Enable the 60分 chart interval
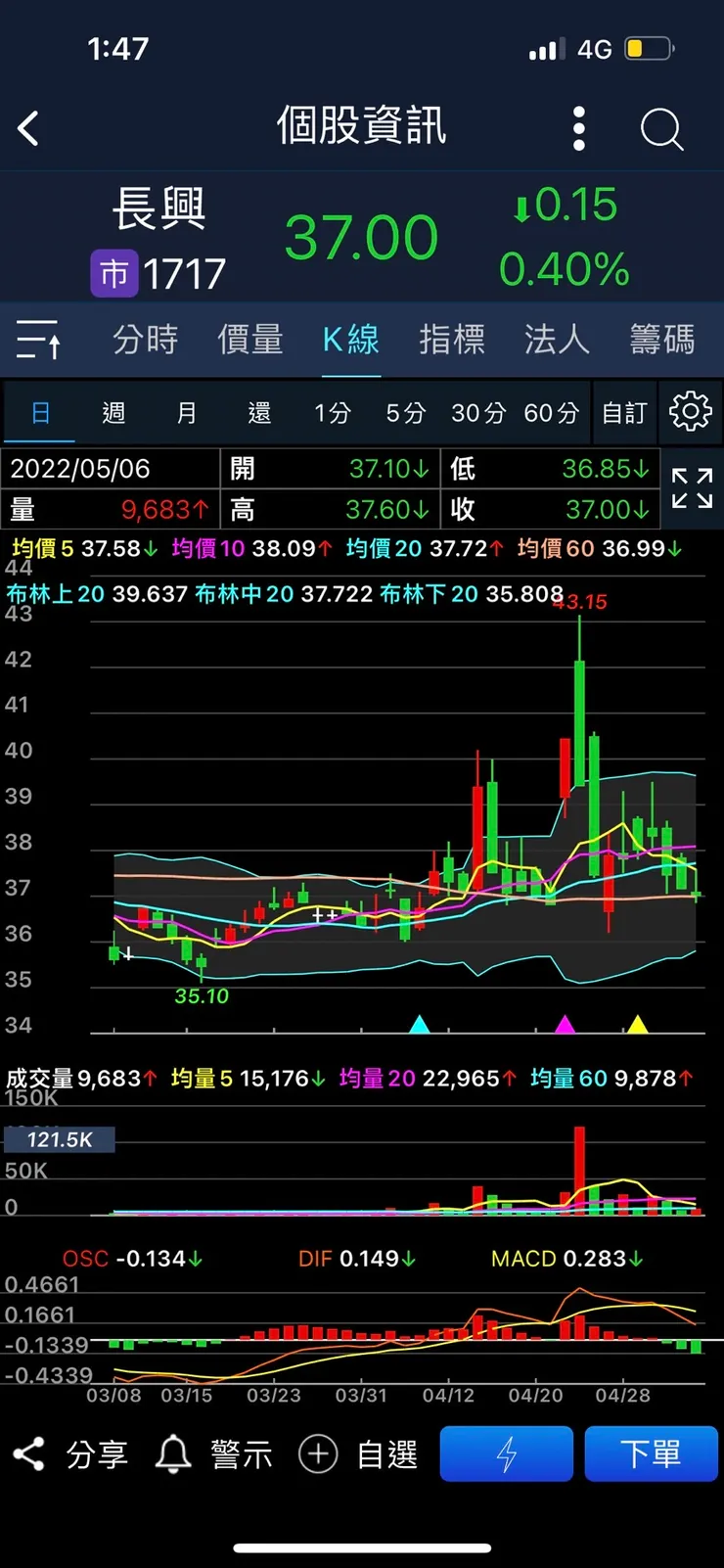 click(551, 412)
